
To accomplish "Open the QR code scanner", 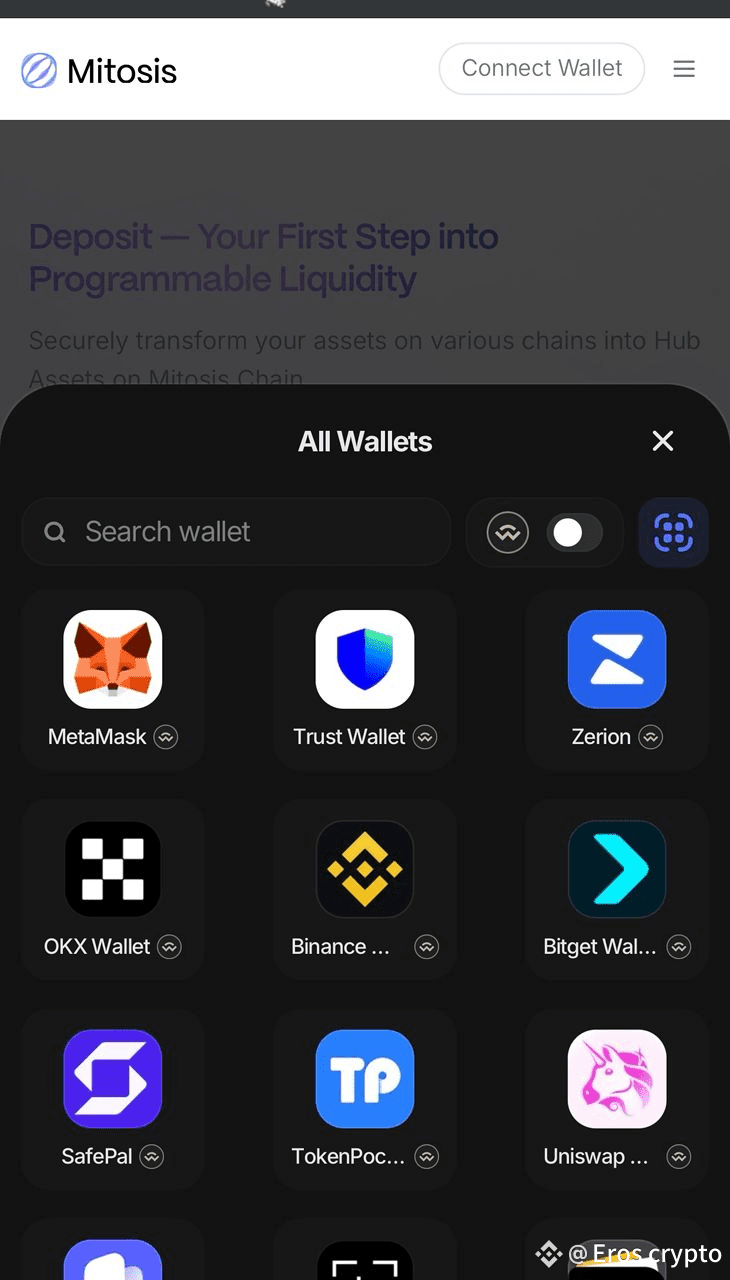I will [673, 533].
